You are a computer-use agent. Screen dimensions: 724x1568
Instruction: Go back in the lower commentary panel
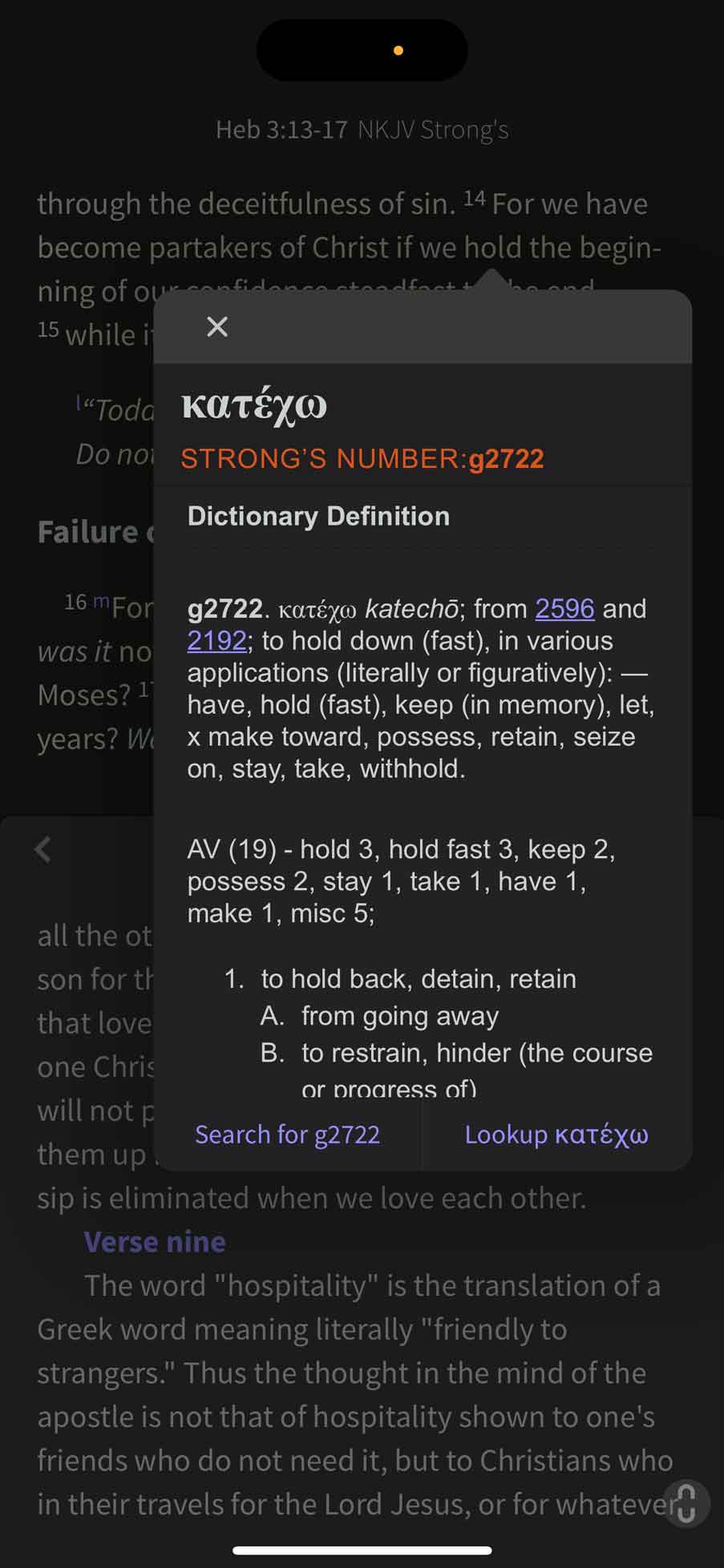click(43, 849)
